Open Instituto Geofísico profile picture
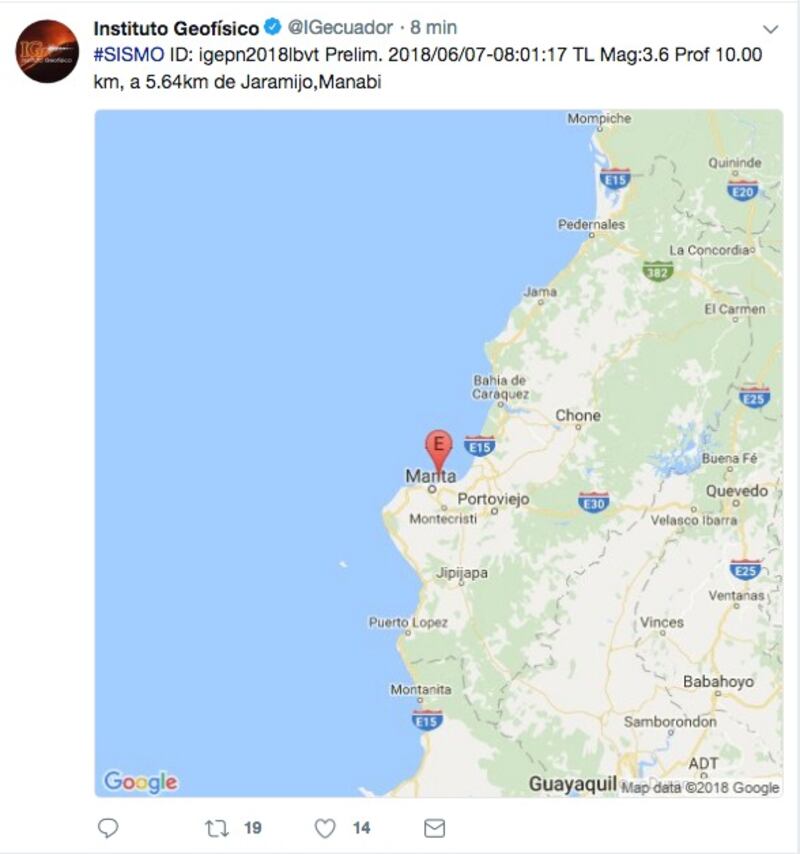Image resolution: width=800 pixels, height=854 pixels. (x=47, y=51)
